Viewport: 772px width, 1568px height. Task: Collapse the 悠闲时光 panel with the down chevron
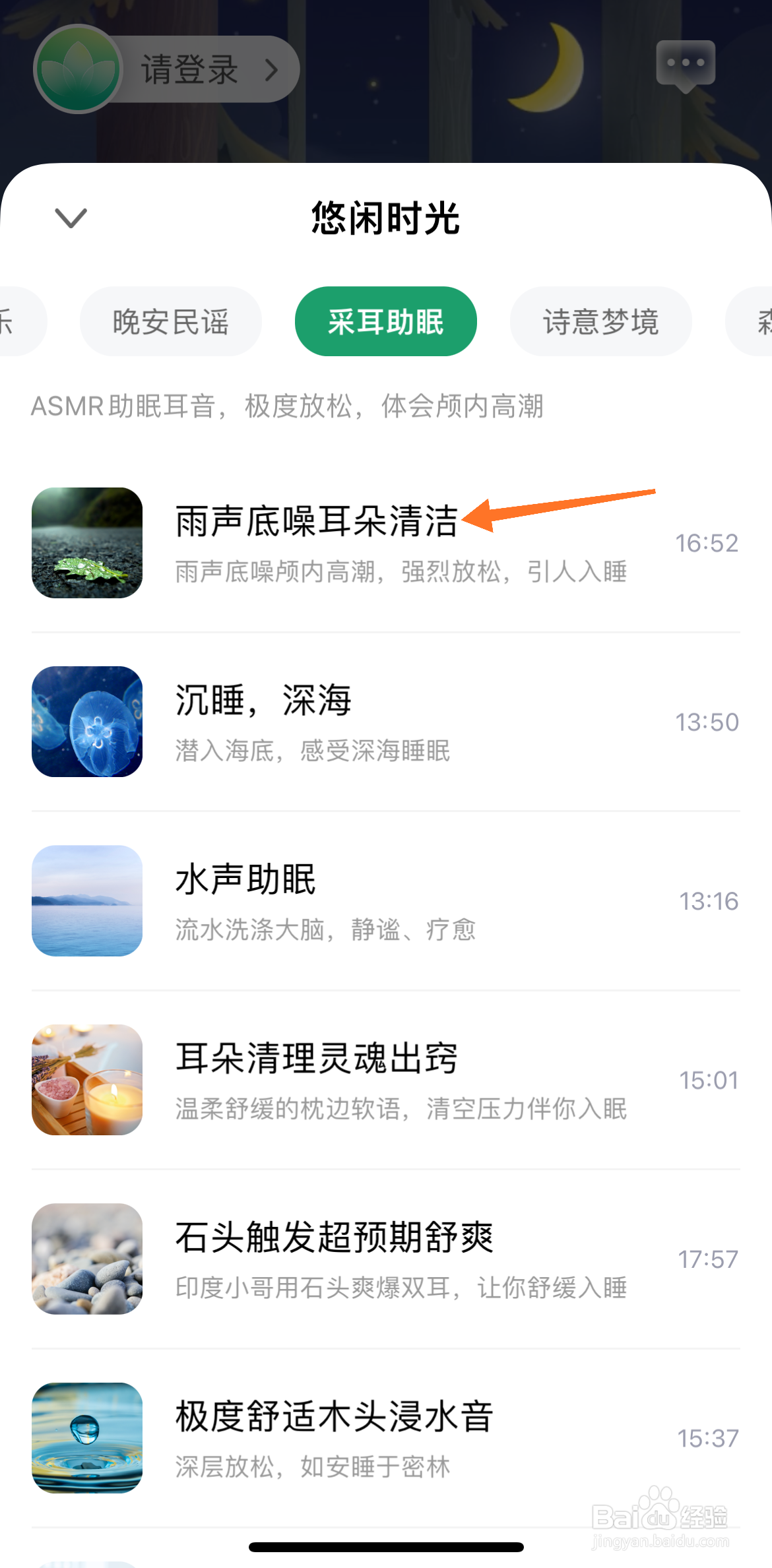tap(71, 218)
